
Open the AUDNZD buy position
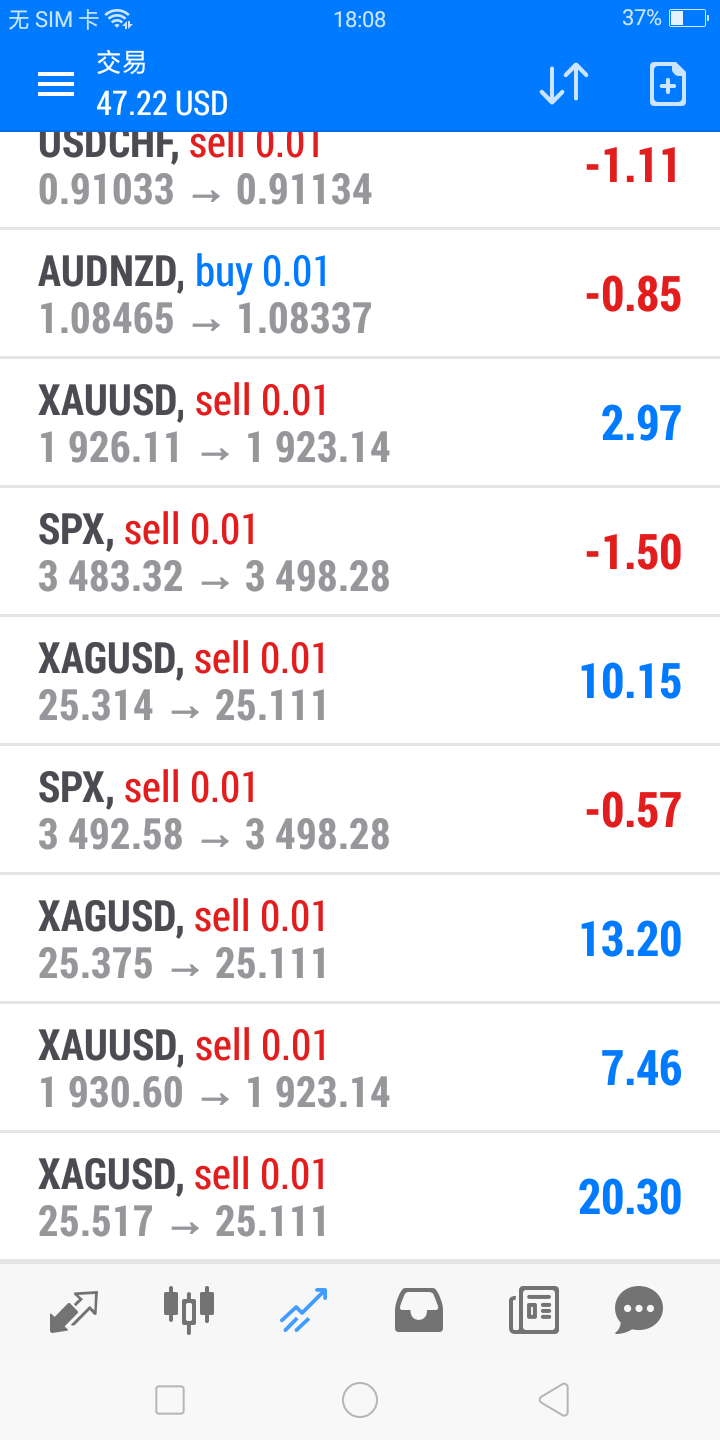[360, 294]
